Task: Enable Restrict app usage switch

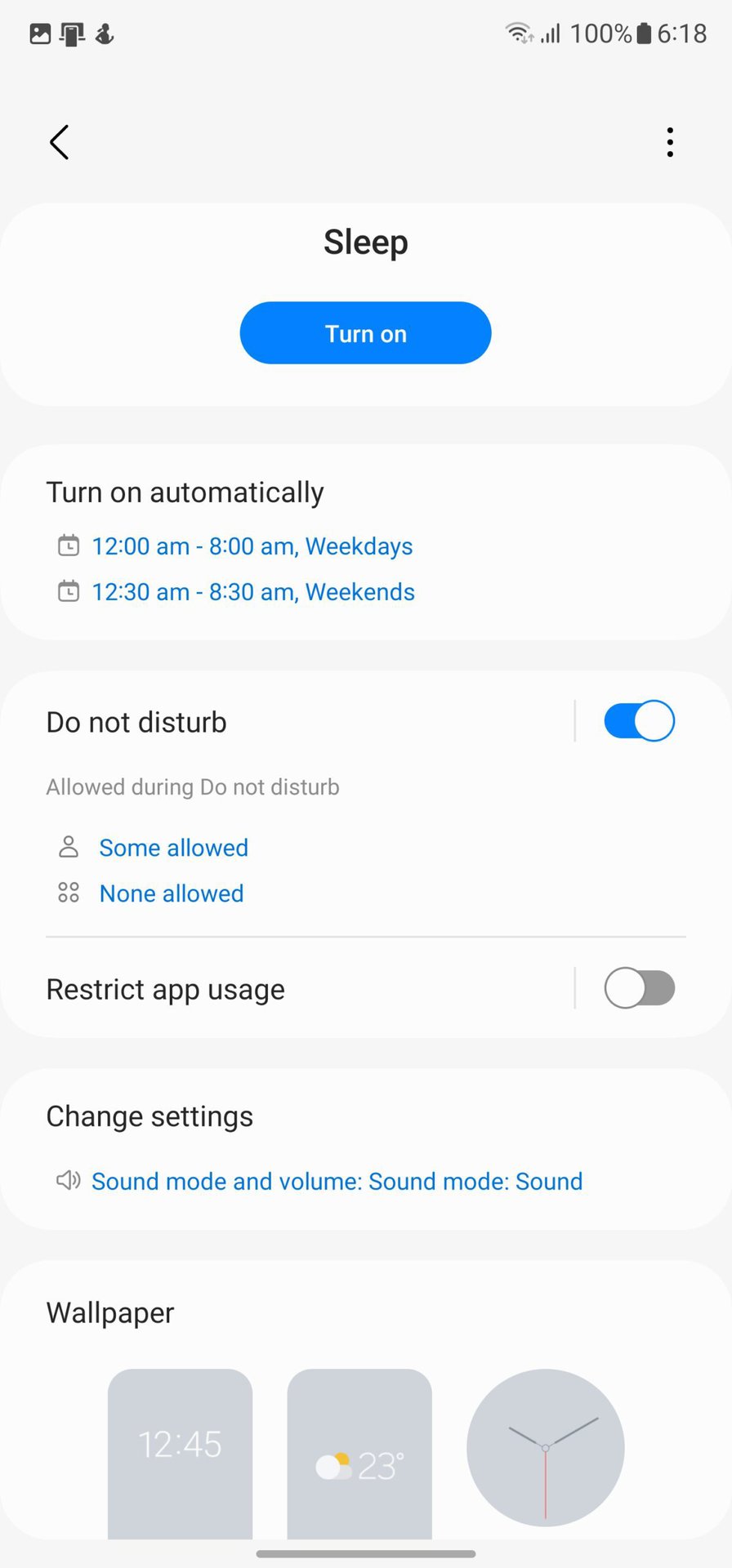Action: click(x=639, y=988)
